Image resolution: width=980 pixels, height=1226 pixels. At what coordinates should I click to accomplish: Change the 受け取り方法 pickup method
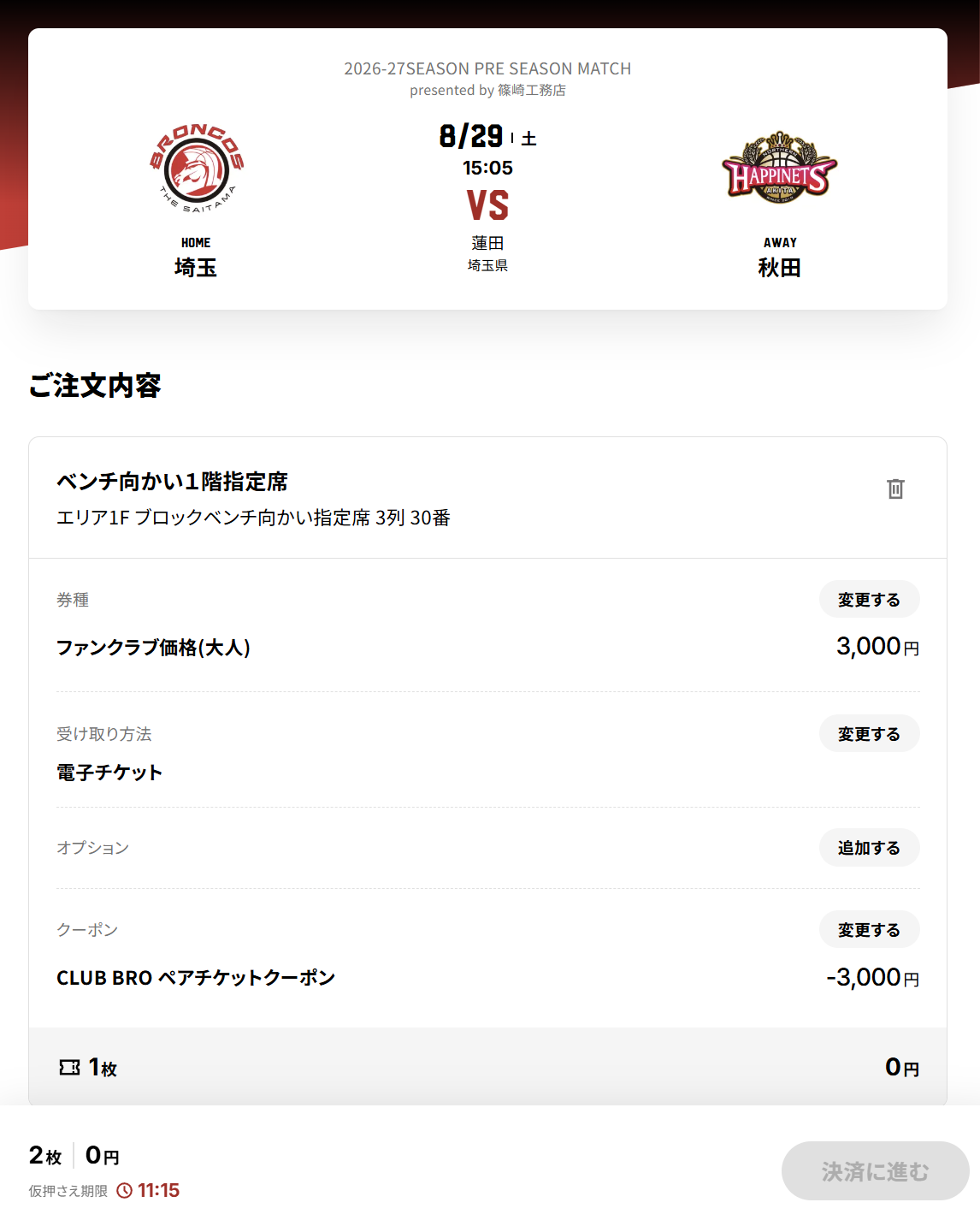coord(869,734)
